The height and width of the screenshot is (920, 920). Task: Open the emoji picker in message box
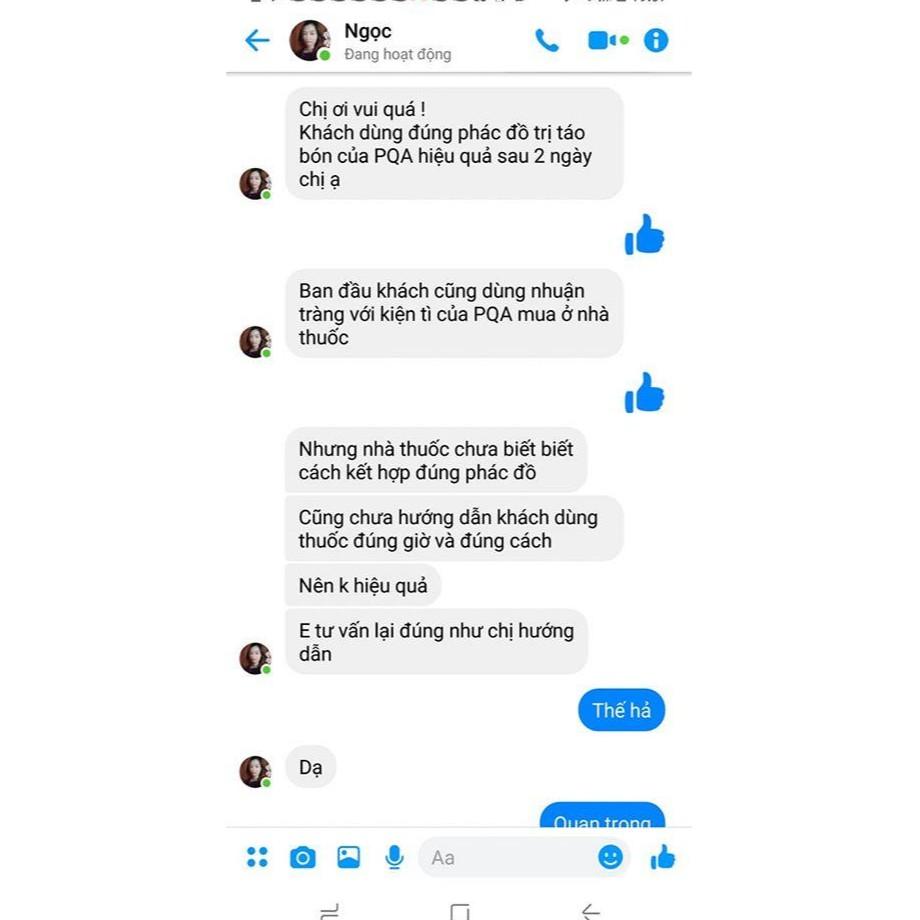tap(610, 857)
